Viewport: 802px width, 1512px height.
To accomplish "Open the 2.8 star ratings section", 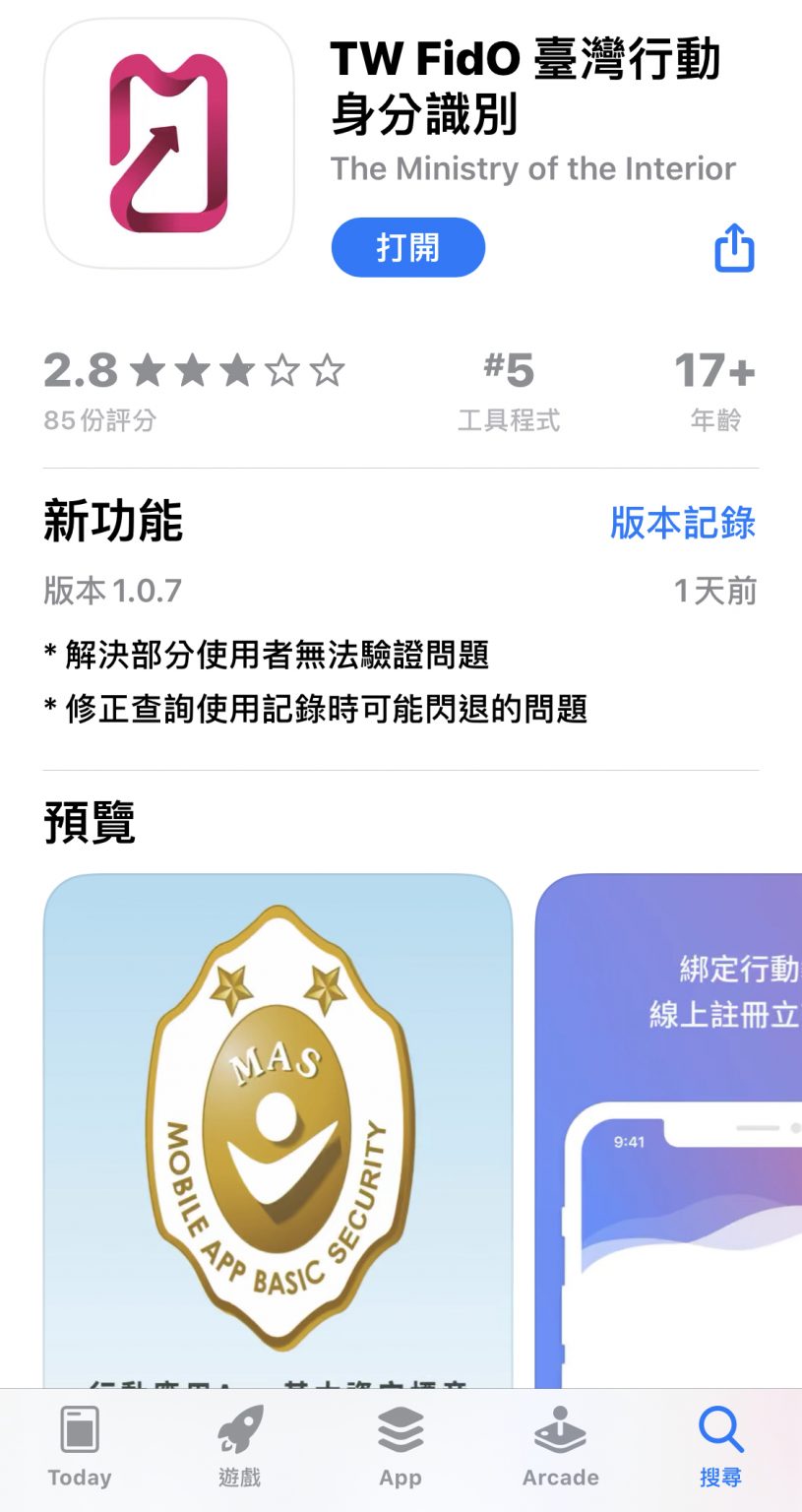I will point(195,391).
